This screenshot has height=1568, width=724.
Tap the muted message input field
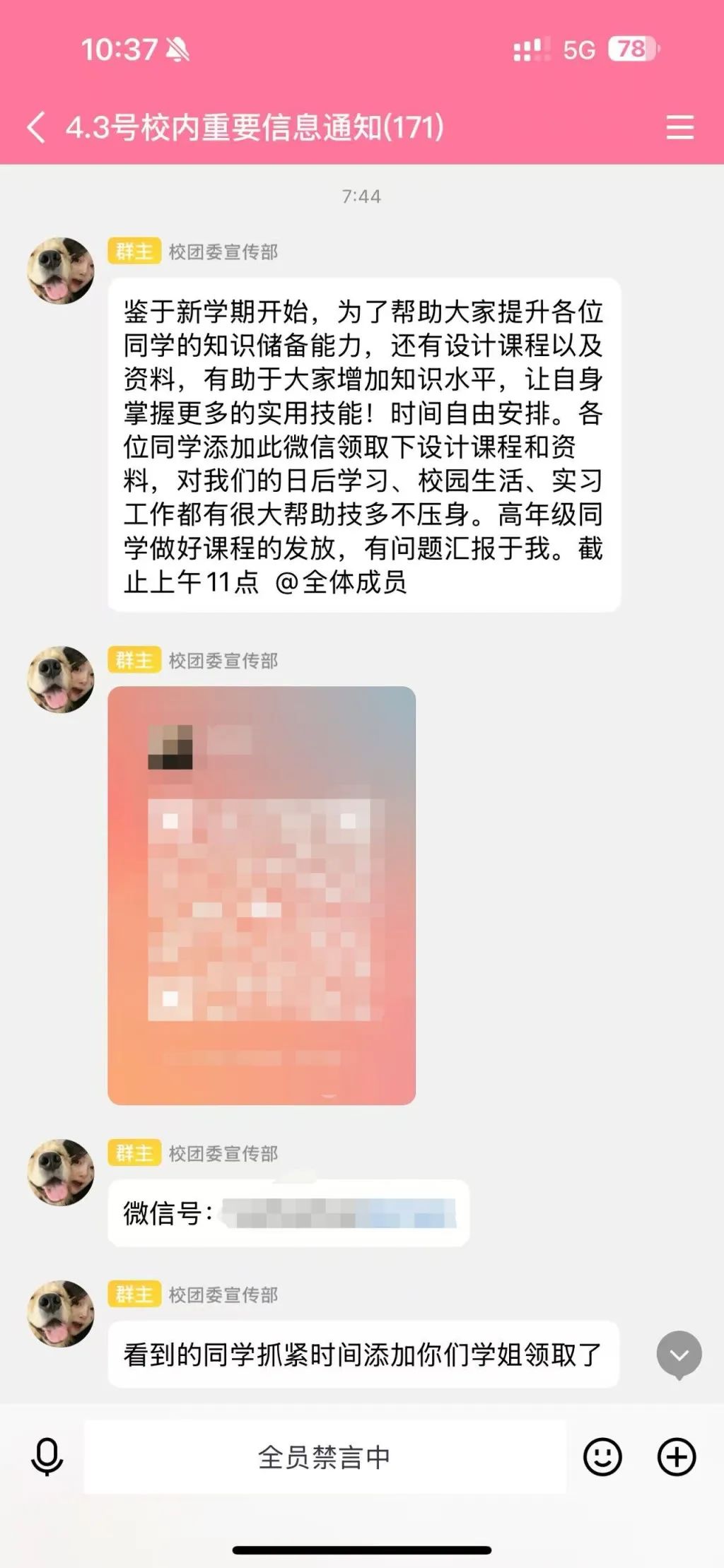325,1456
